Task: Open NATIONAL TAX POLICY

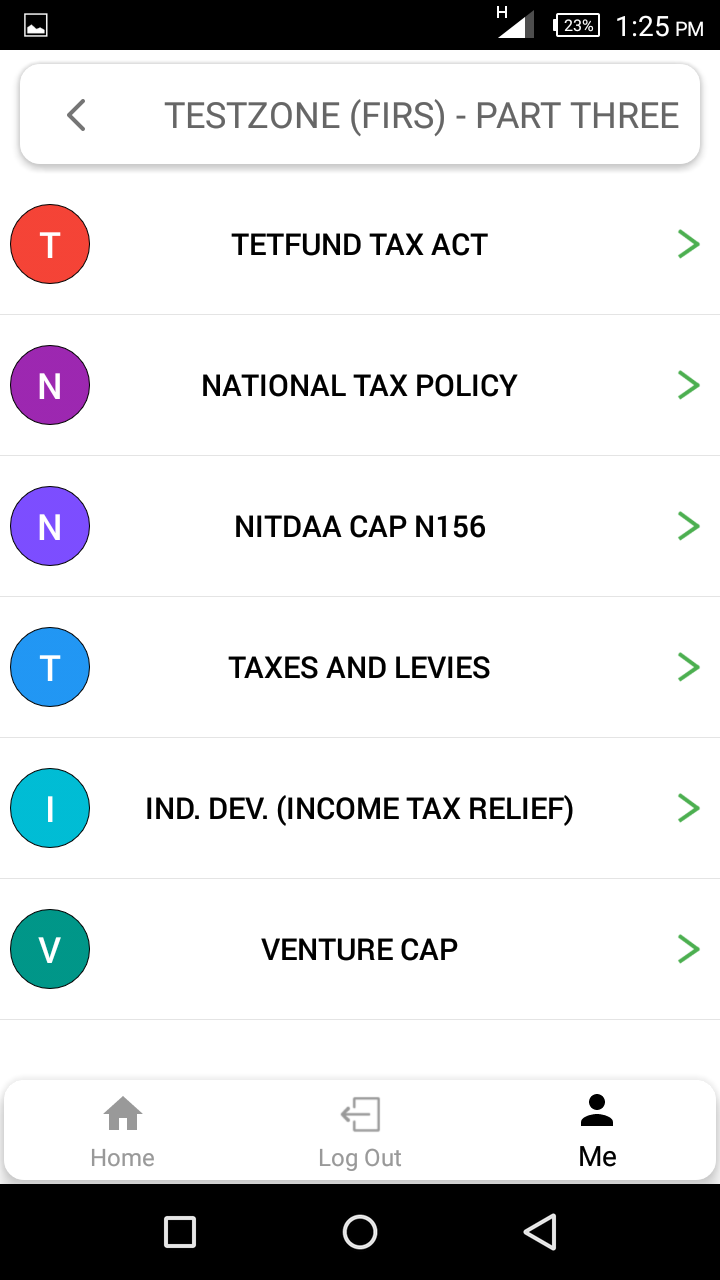Action: click(x=360, y=386)
